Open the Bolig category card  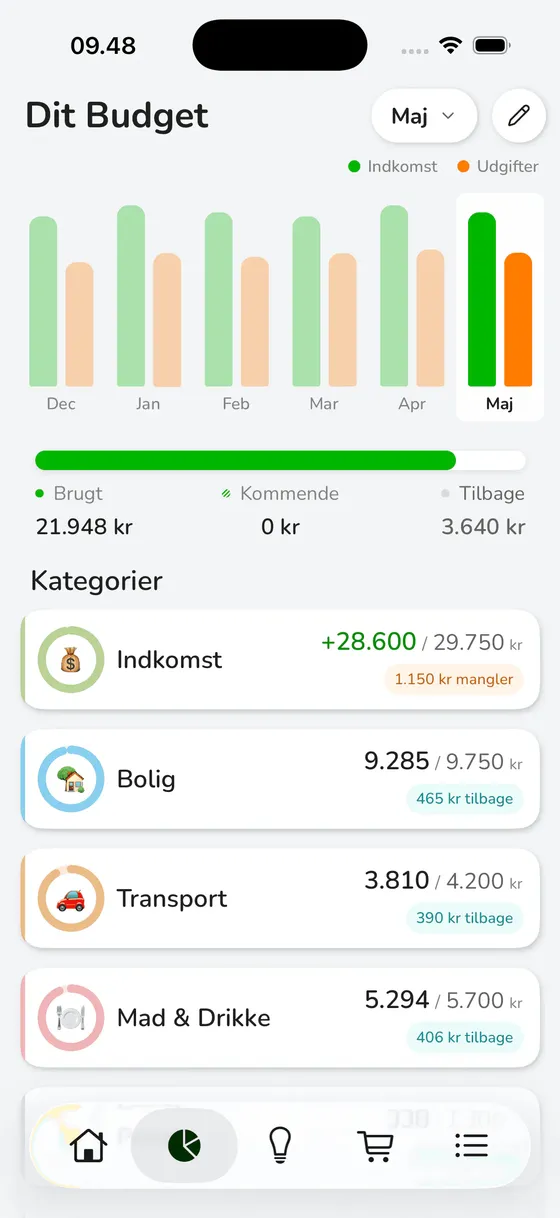click(281, 779)
